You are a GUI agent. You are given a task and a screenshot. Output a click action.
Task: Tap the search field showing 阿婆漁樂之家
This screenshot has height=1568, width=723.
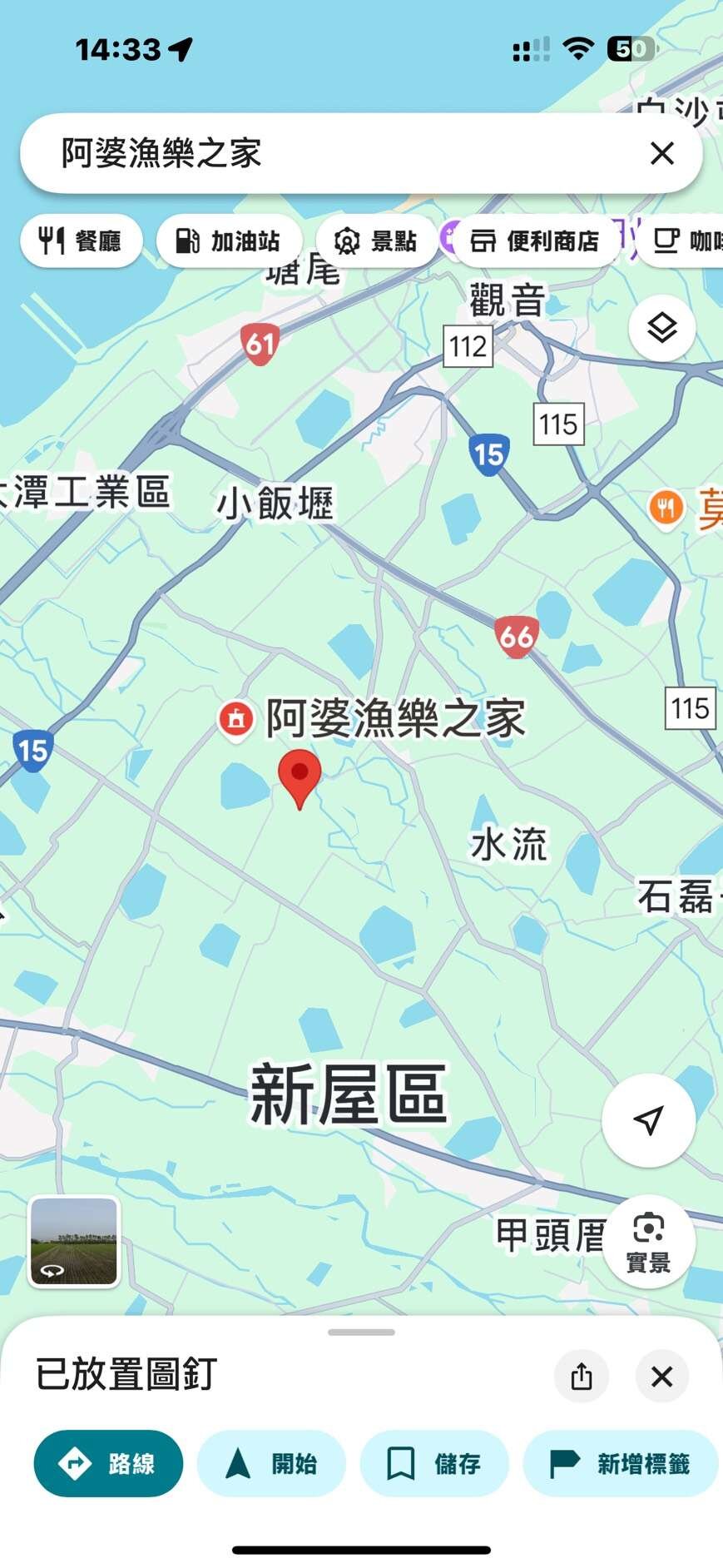[x=333, y=154]
